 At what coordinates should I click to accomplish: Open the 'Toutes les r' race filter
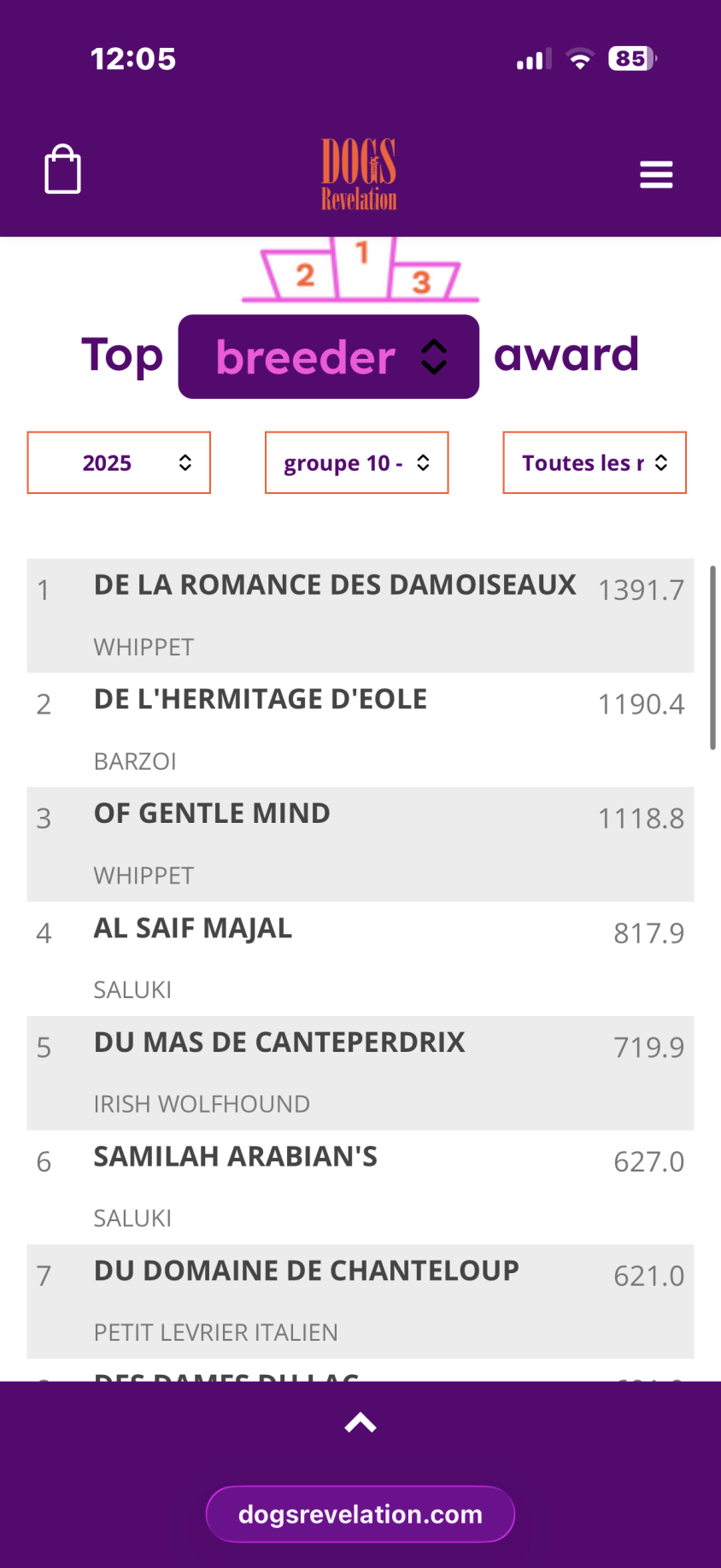click(x=595, y=462)
